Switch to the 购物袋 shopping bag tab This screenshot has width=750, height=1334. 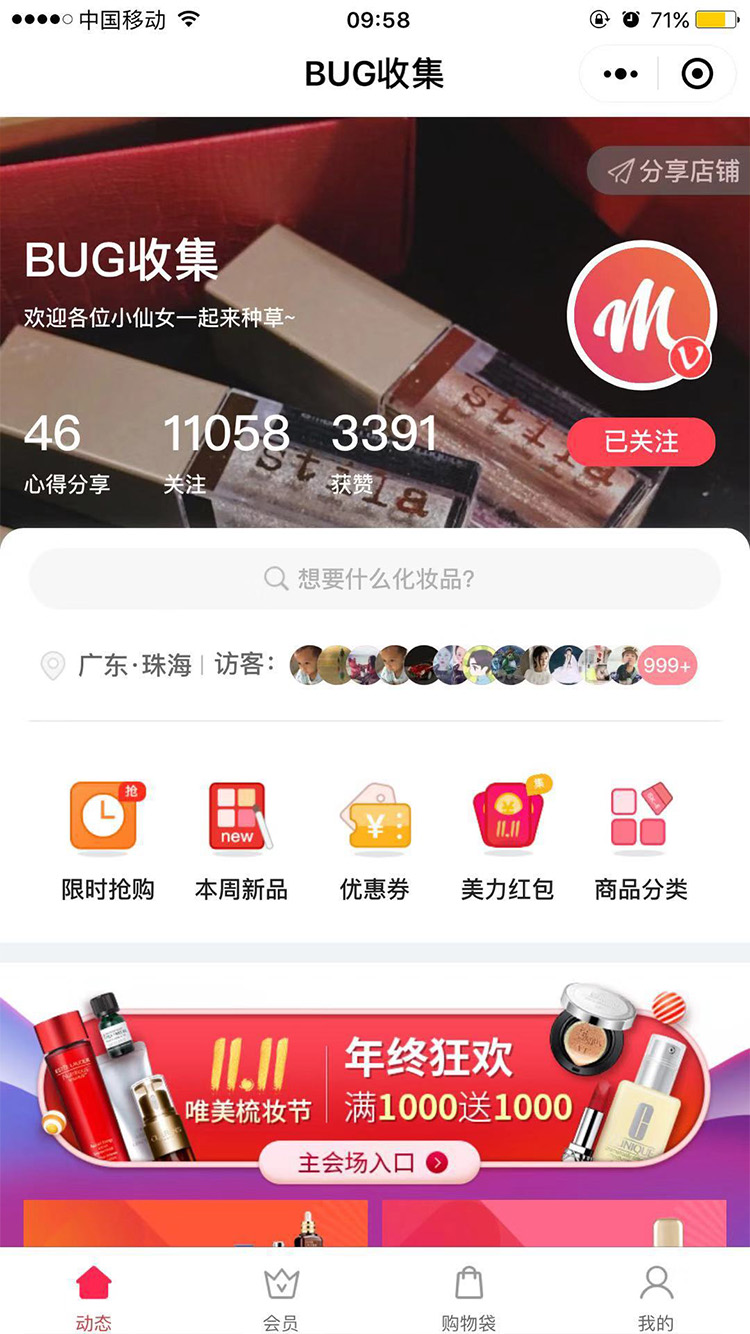468,1296
